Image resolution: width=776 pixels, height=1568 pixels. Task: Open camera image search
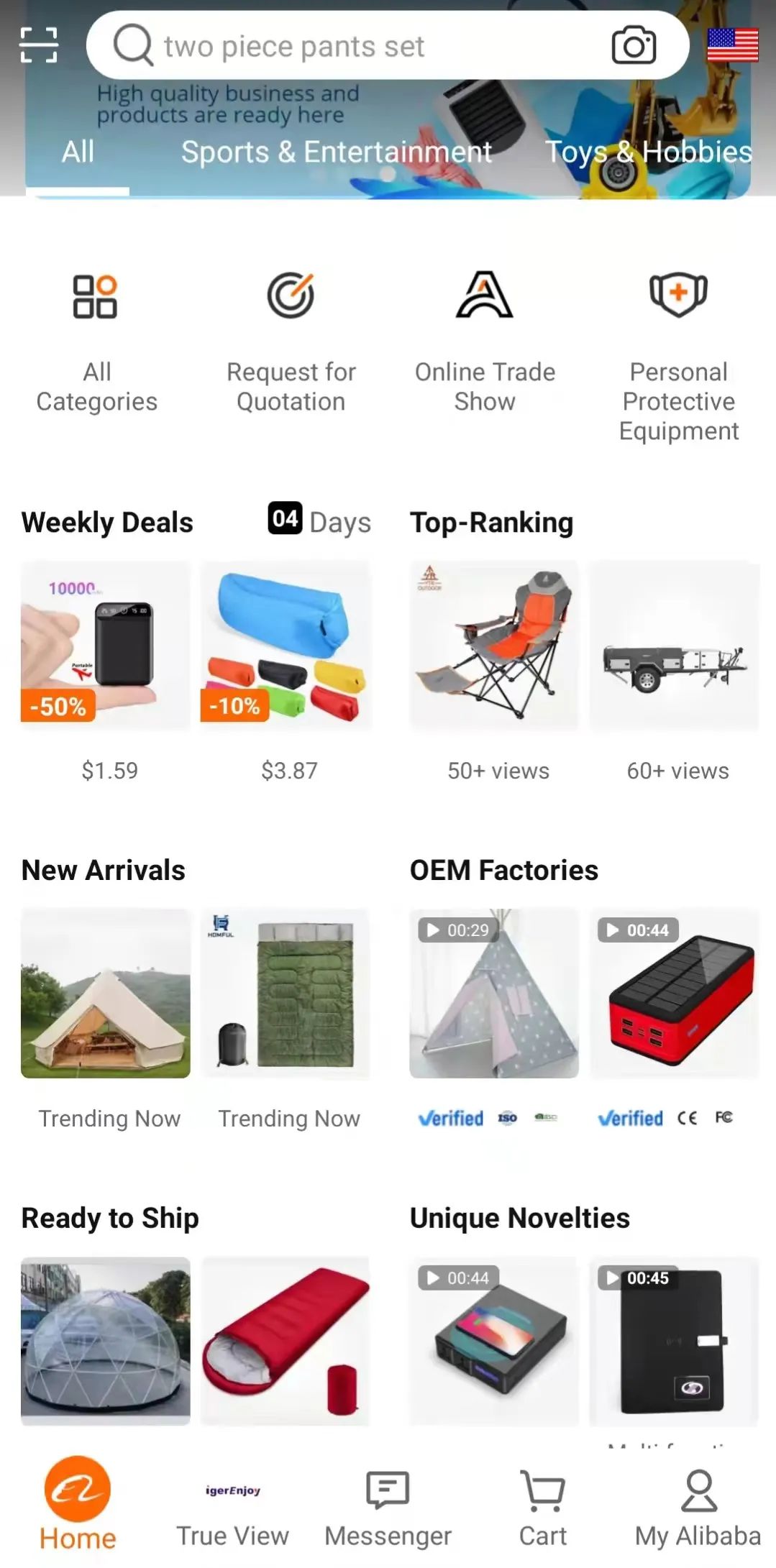pyautogui.click(x=633, y=46)
